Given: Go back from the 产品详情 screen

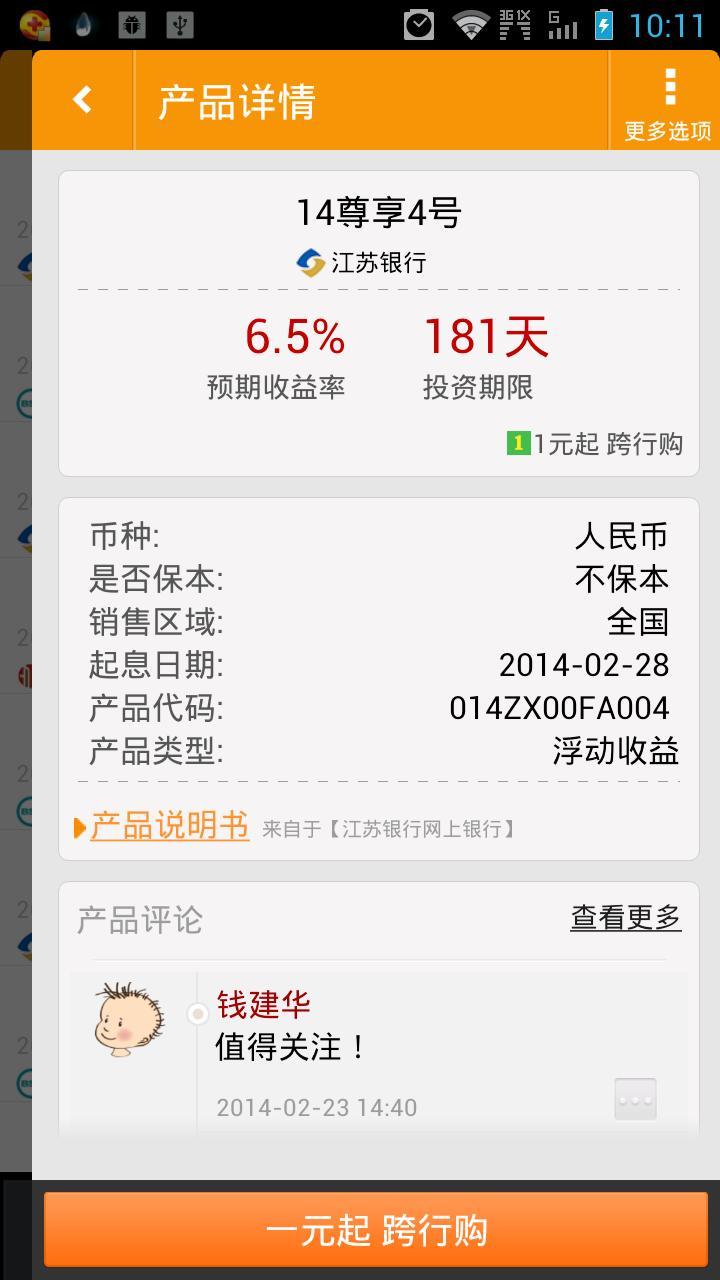Looking at the screenshot, I should (x=82, y=100).
